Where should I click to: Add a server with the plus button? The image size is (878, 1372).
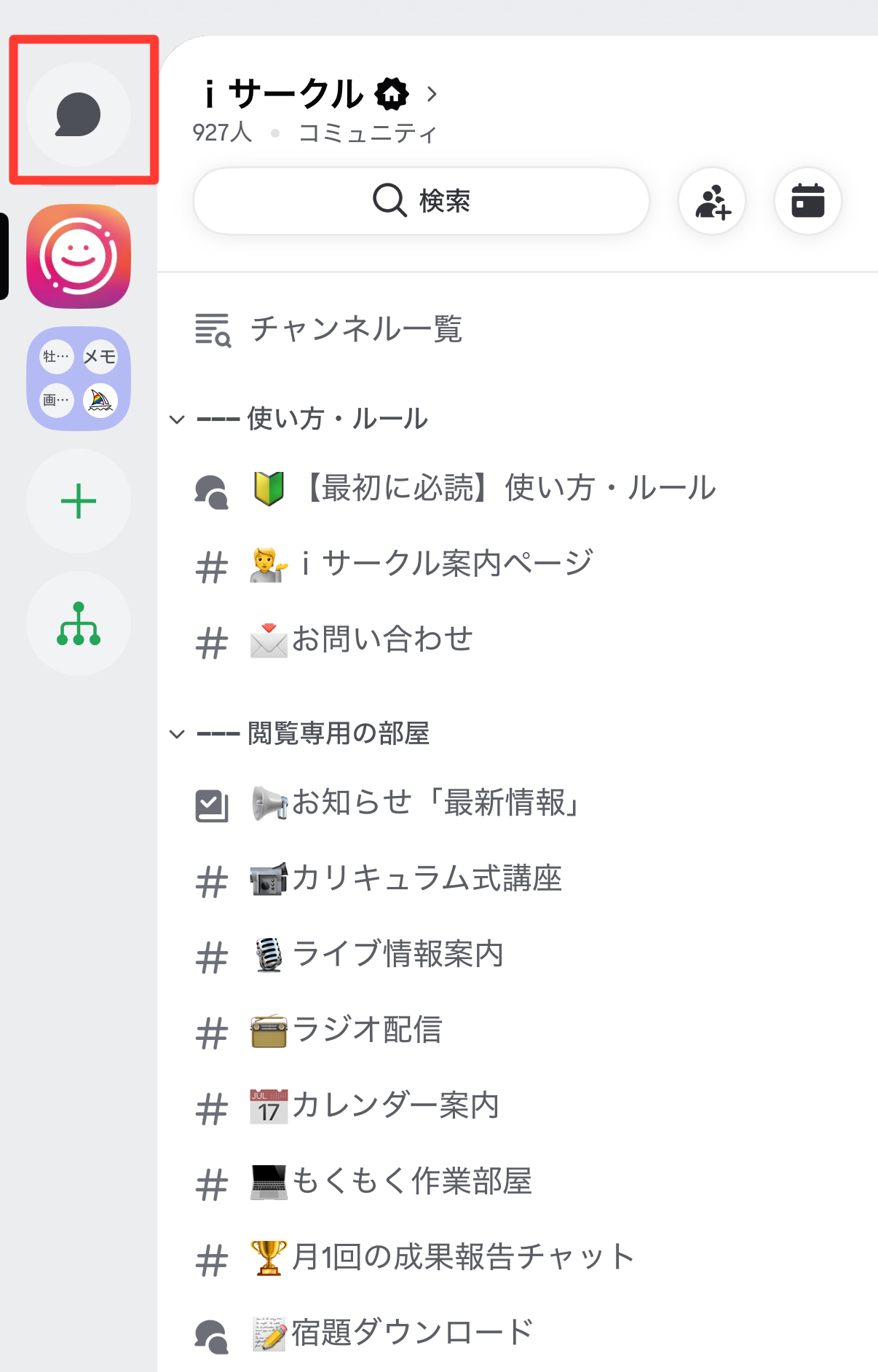click(79, 502)
